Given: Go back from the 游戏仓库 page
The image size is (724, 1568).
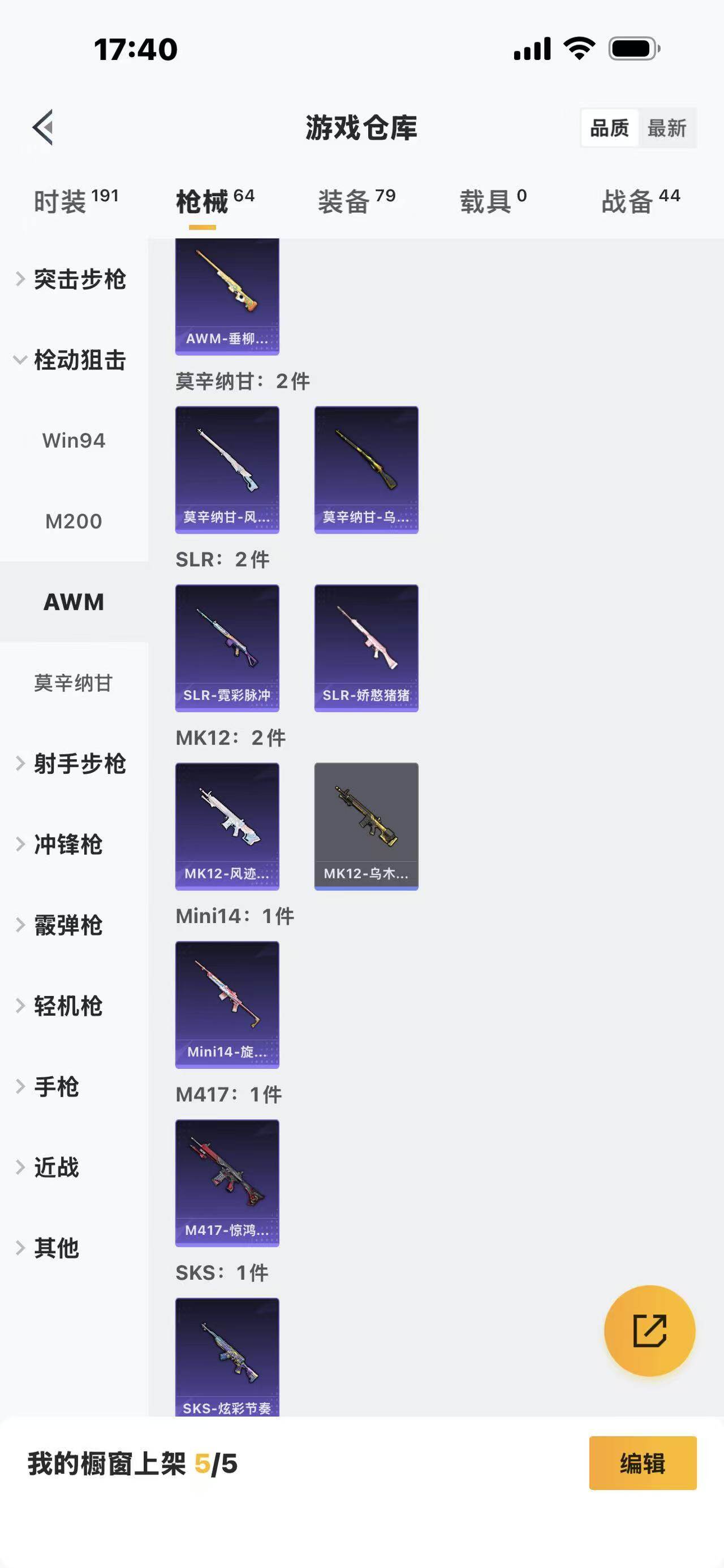Looking at the screenshot, I should tap(42, 127).
